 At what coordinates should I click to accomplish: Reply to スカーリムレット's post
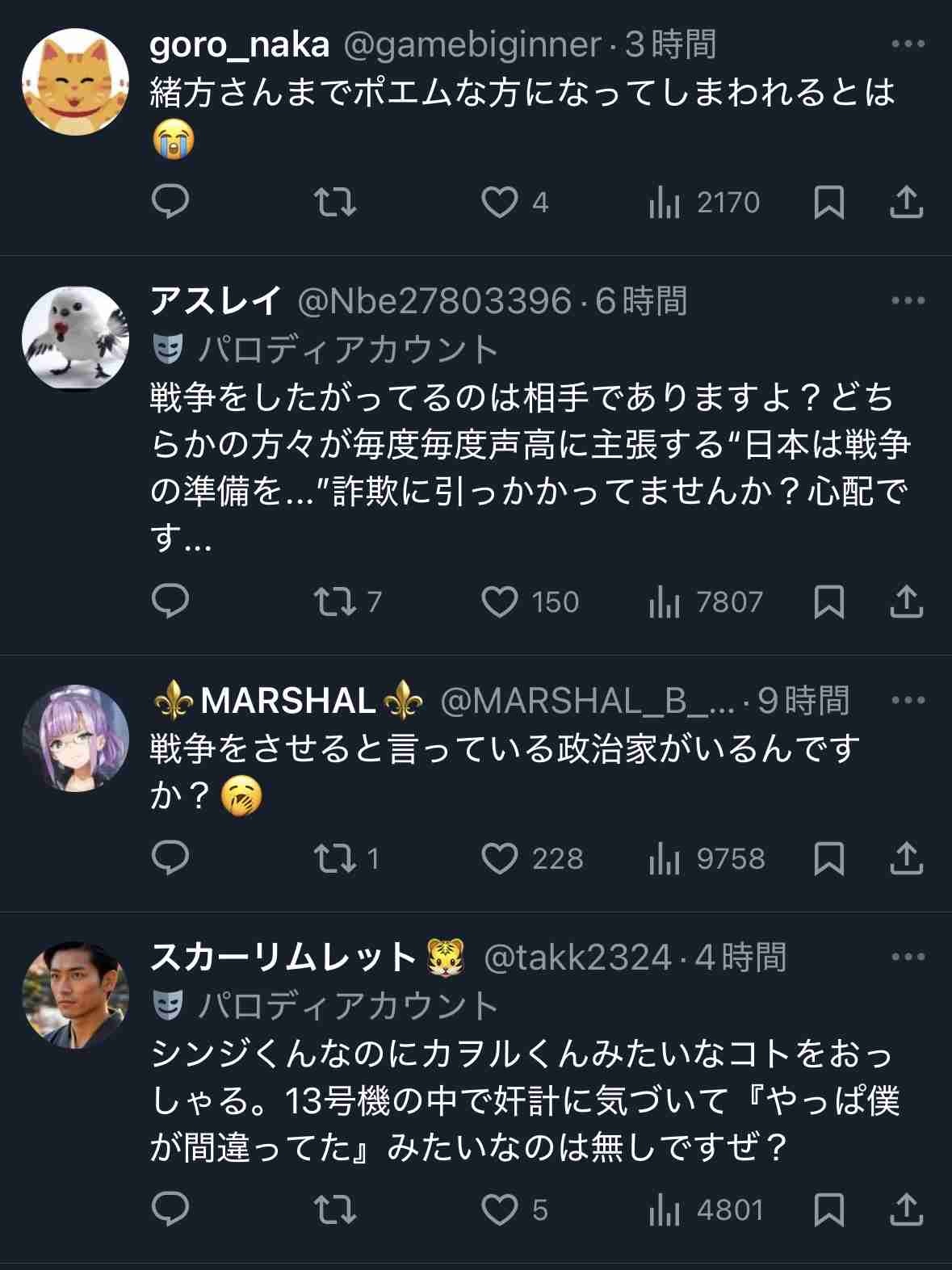170,1209
